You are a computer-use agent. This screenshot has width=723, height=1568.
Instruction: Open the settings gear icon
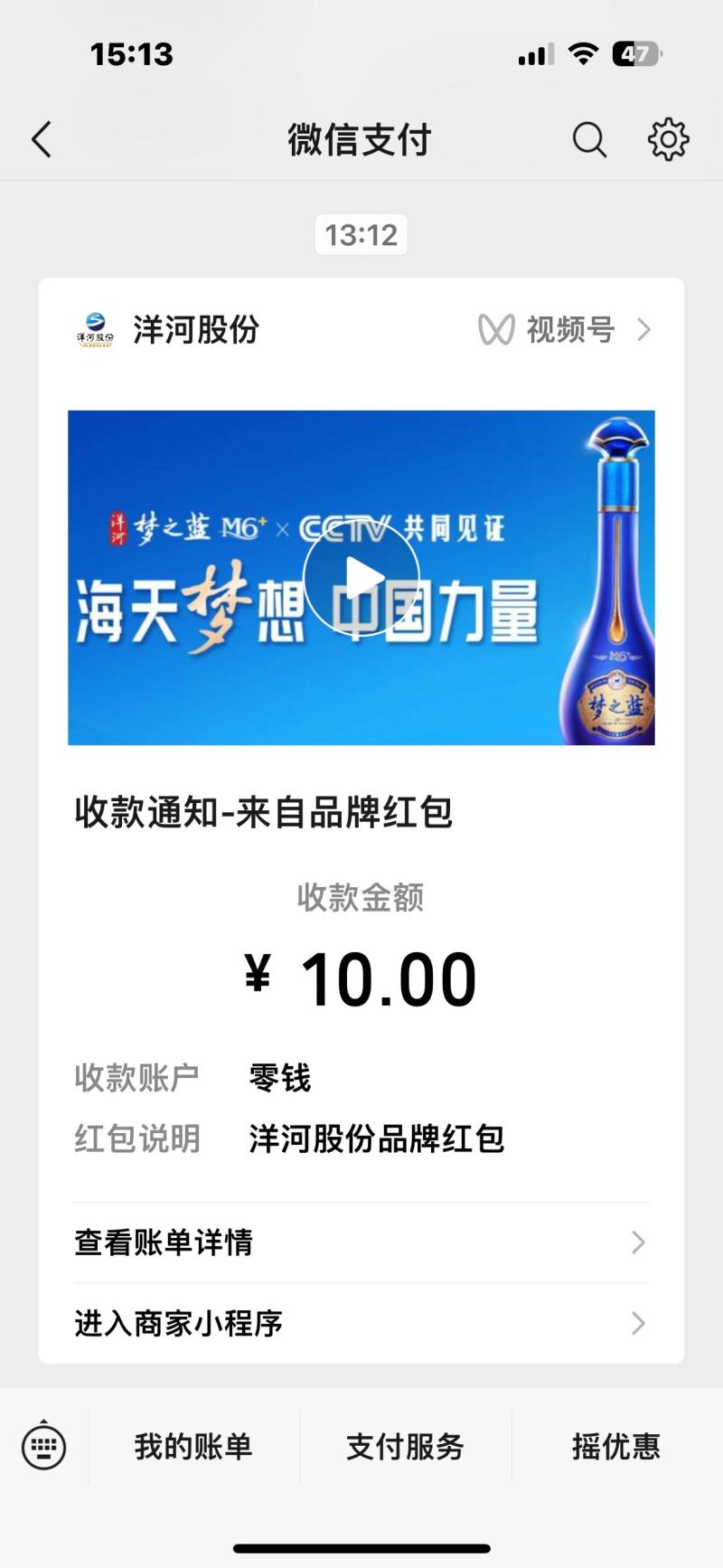(x=668, y=140)
